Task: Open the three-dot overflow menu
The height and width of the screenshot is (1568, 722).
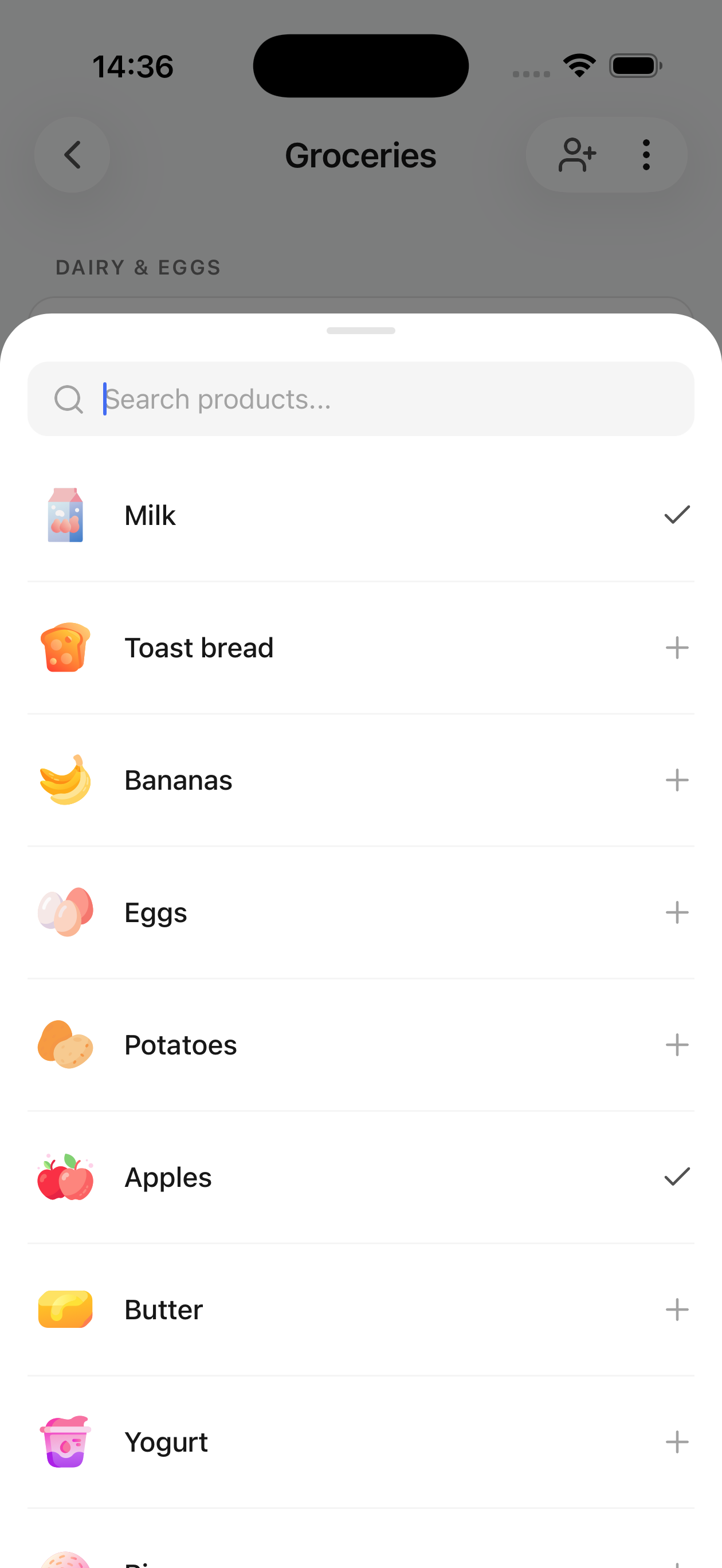Action: pos(646,155)
